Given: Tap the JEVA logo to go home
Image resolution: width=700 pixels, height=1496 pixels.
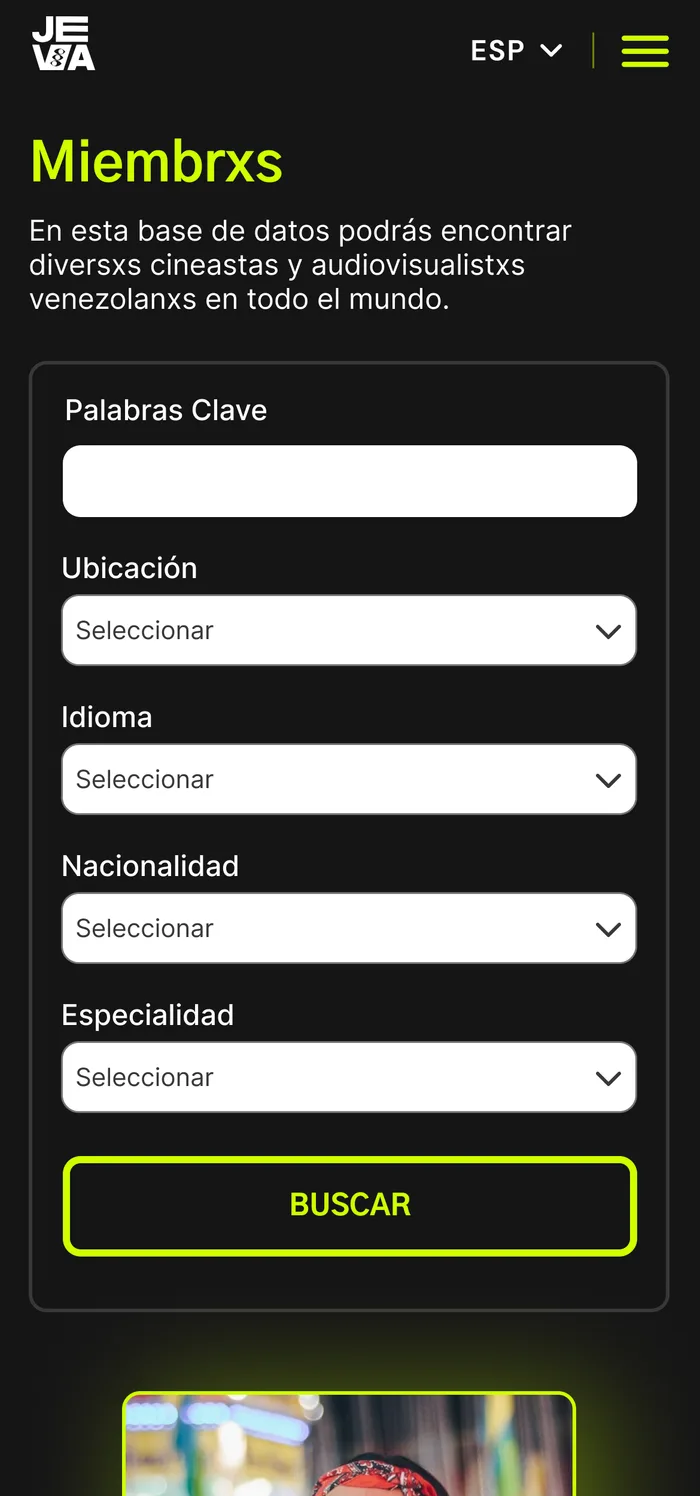Looking at the screenshot, I should 63,44.
